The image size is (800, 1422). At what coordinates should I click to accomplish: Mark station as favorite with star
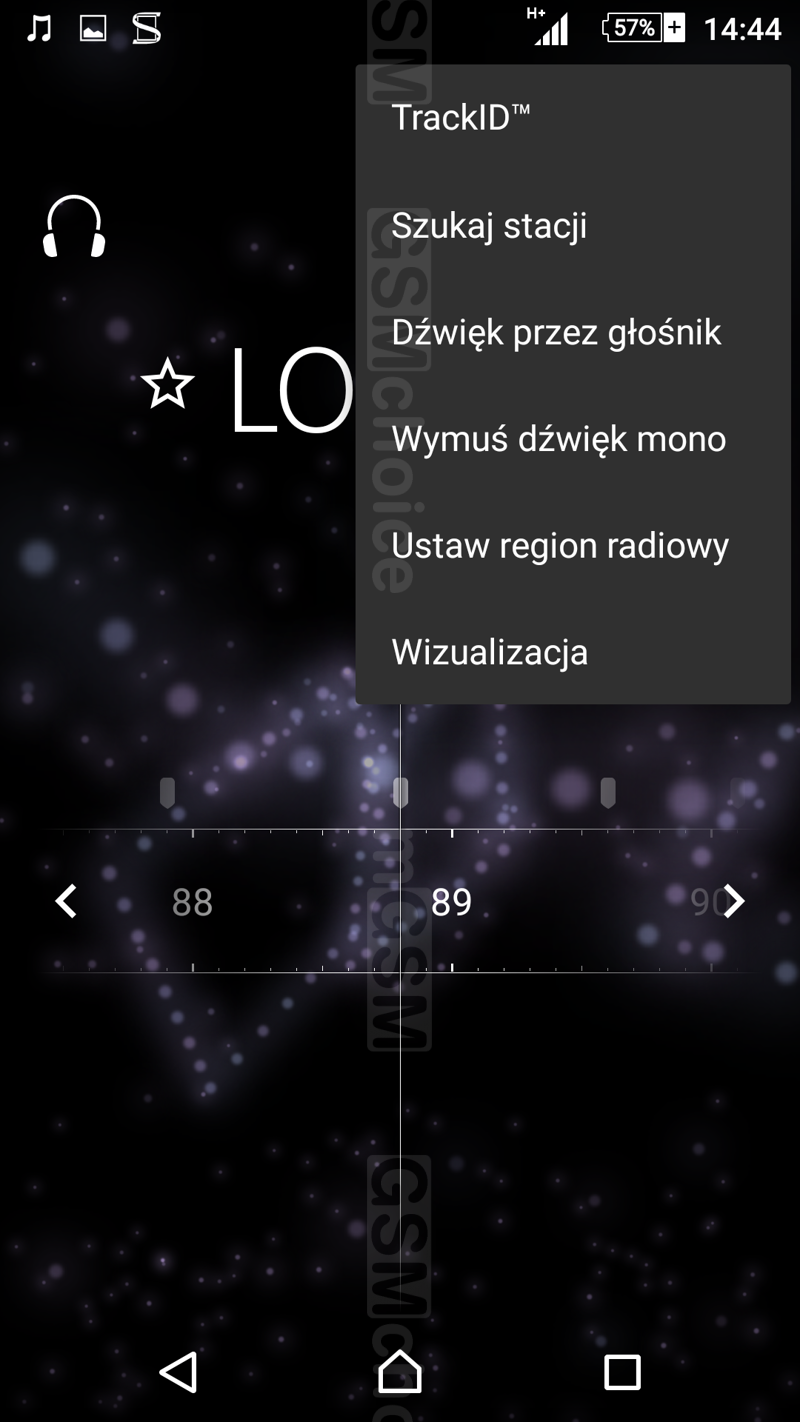167,385
